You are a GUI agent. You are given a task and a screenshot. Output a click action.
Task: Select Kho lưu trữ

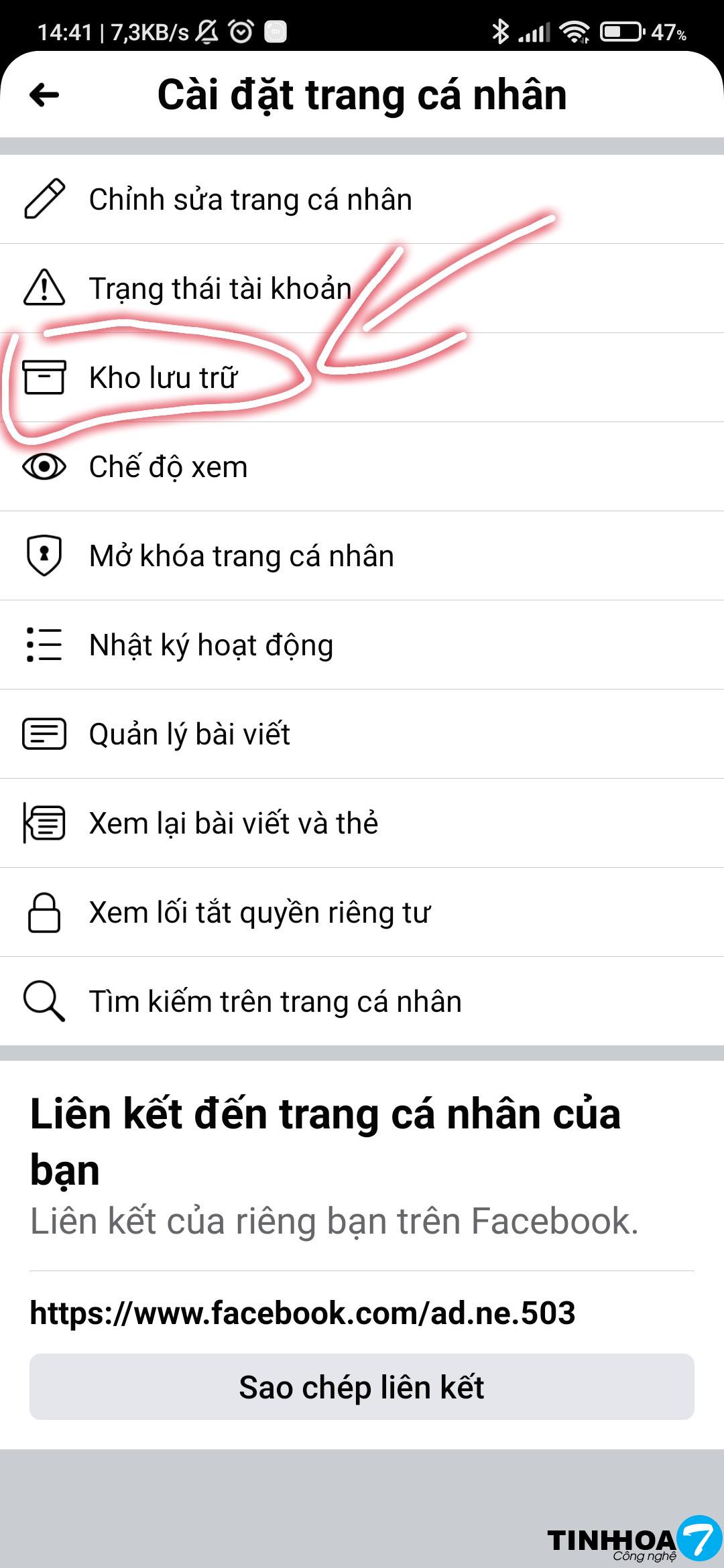[163, 378]
